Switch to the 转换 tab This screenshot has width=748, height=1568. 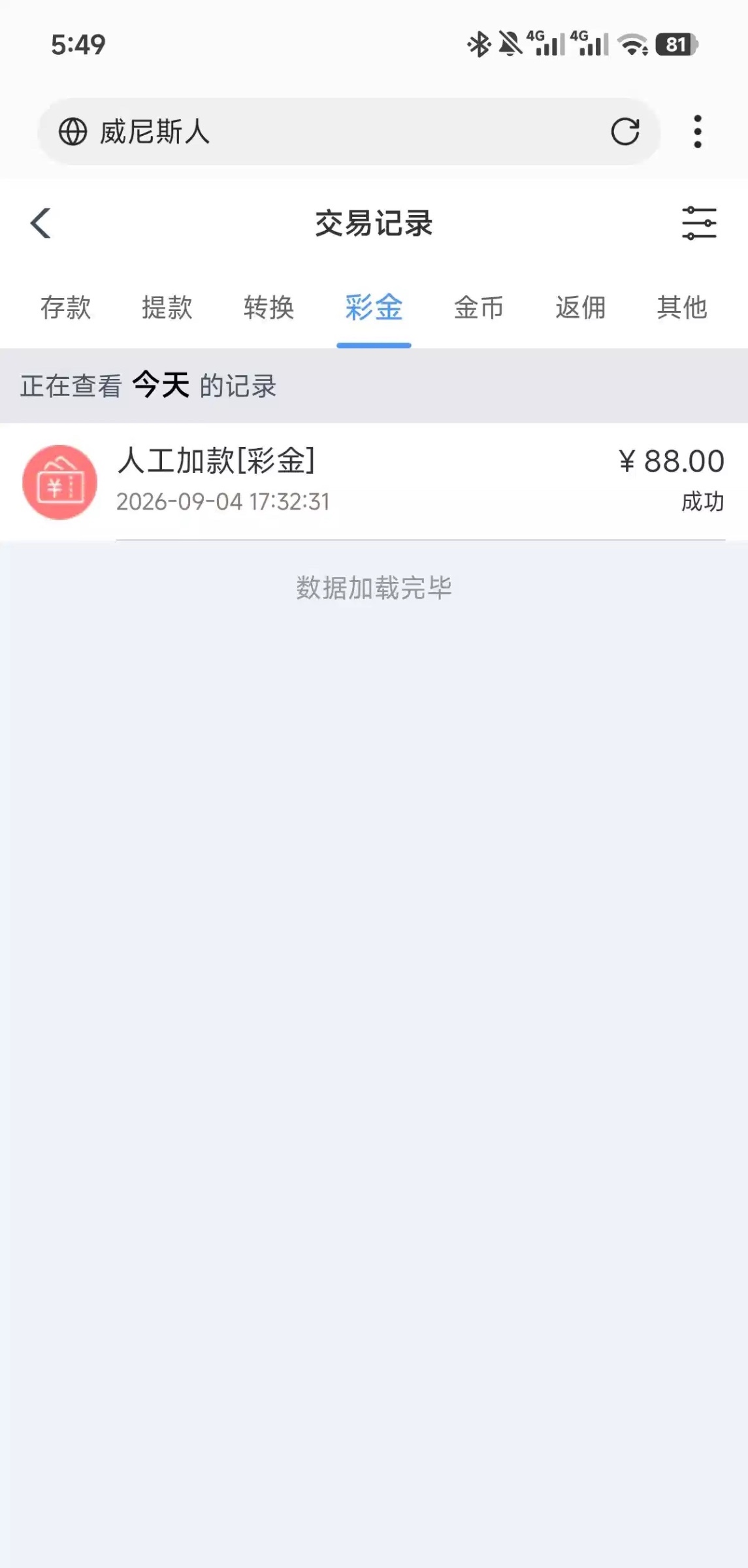(269, 307)
